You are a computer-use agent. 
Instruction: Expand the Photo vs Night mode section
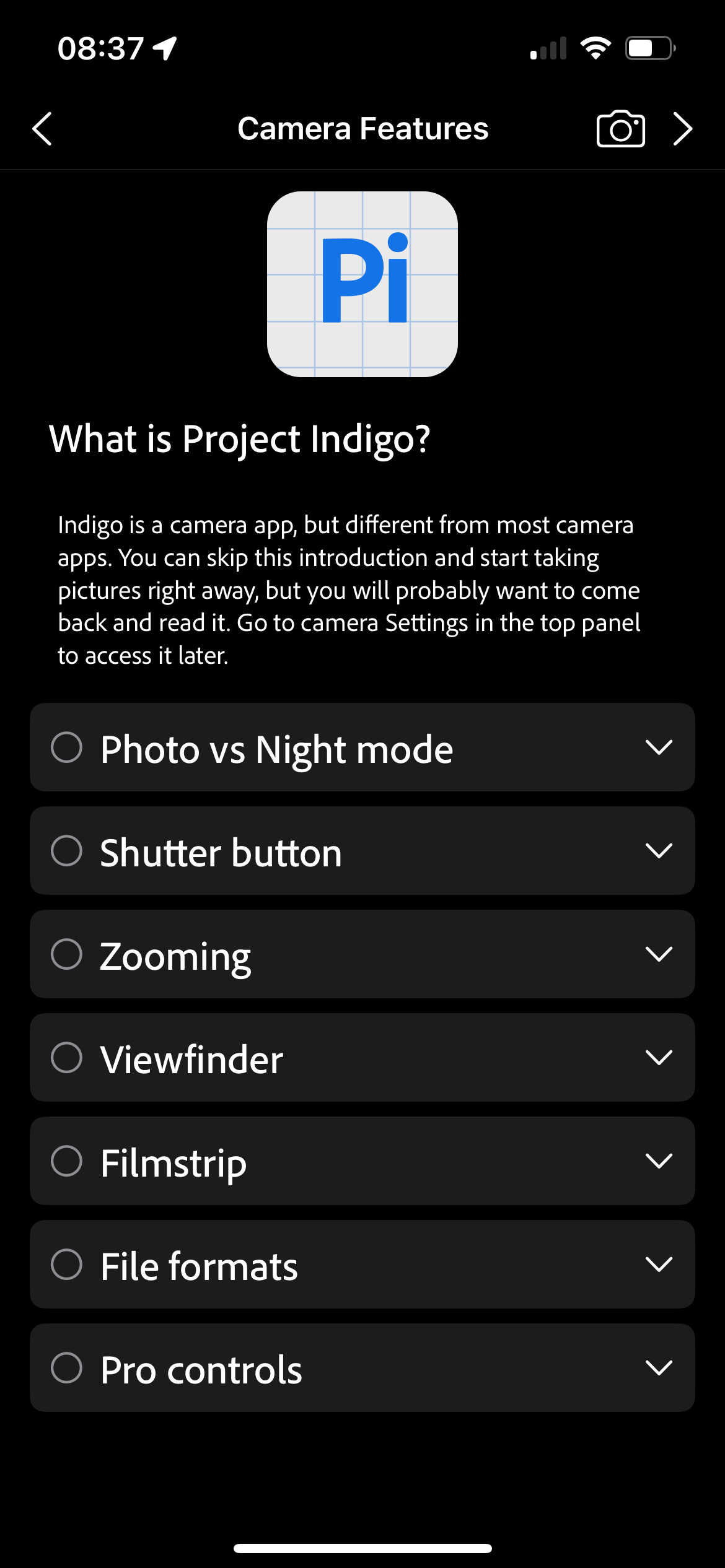click(x=658, y=747)
